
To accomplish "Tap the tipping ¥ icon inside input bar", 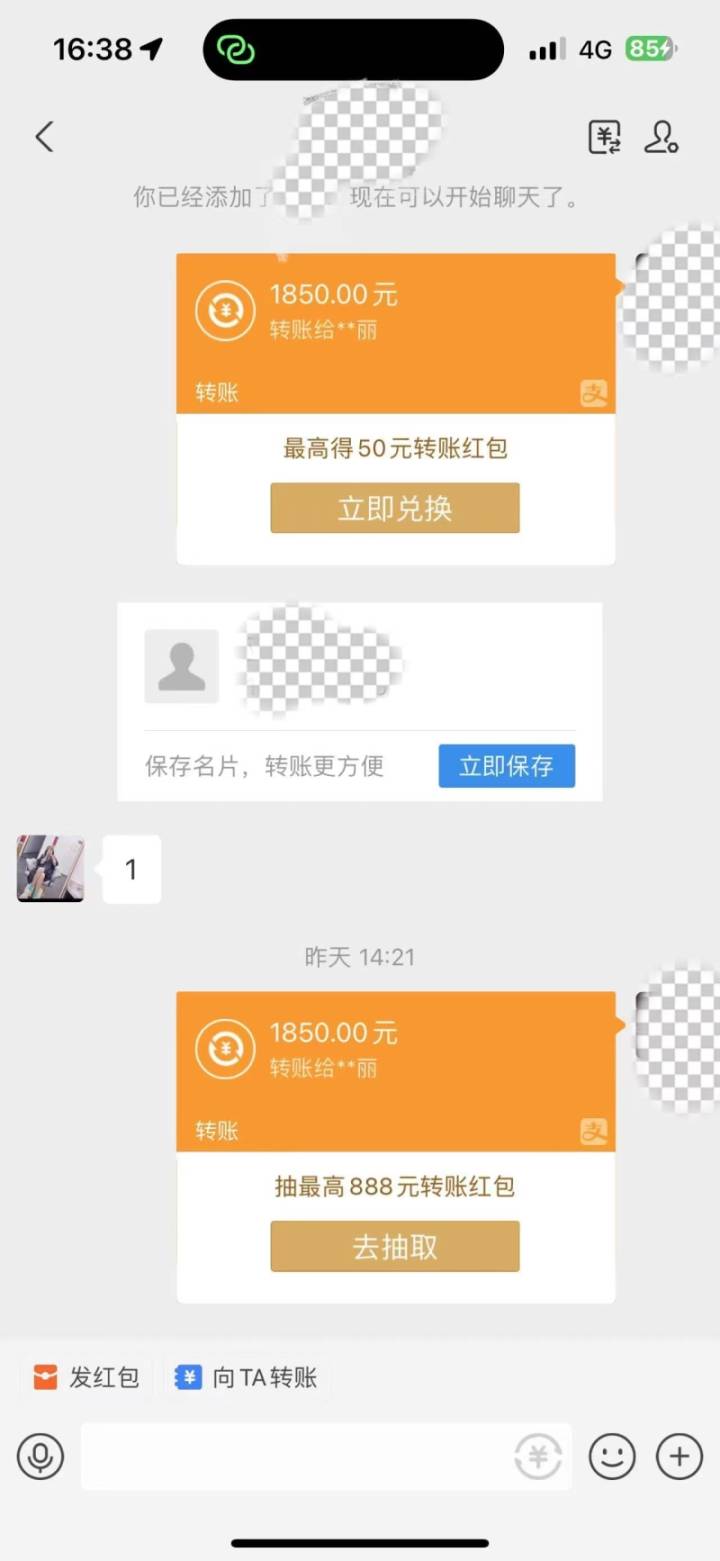I will click(x=538, y=1456).
